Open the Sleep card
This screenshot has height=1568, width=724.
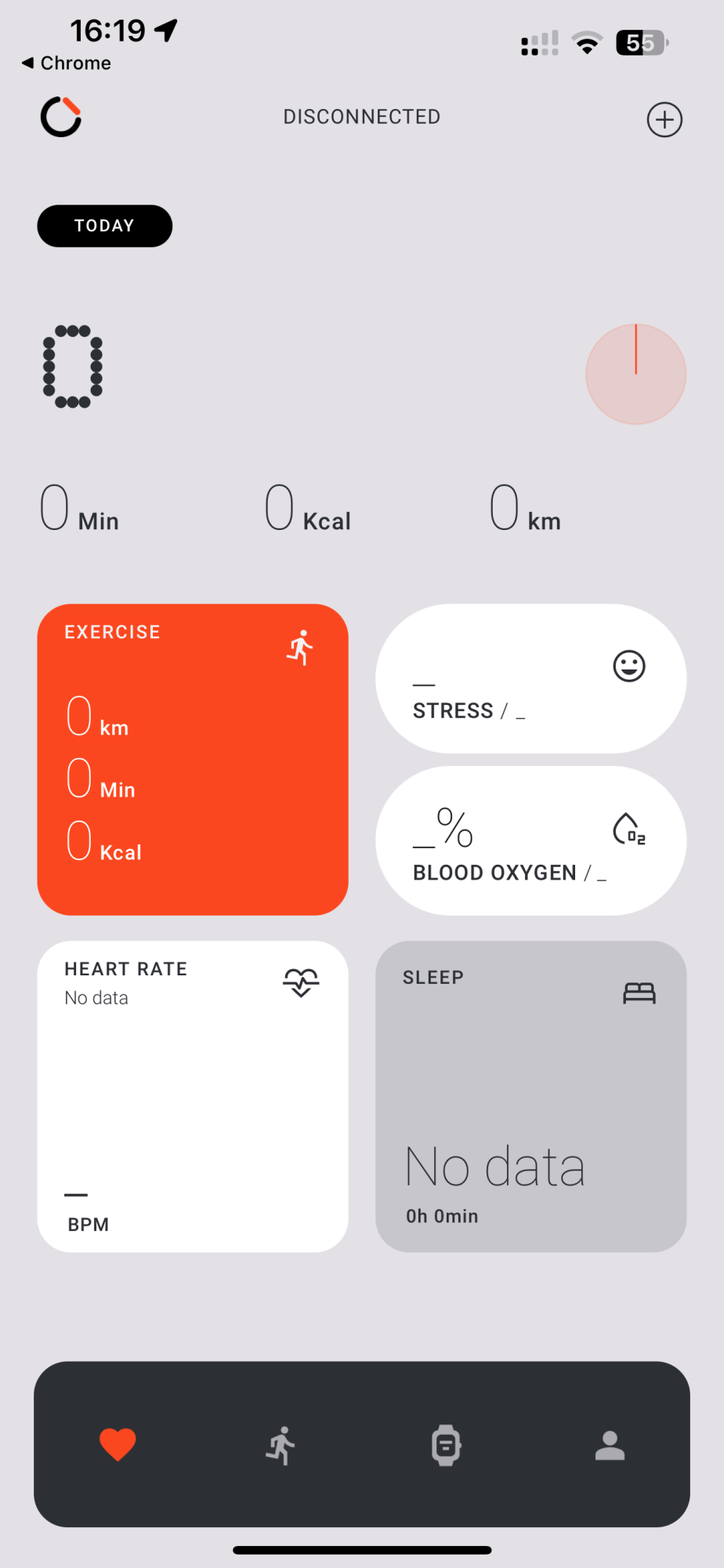tap(530, 1096)
